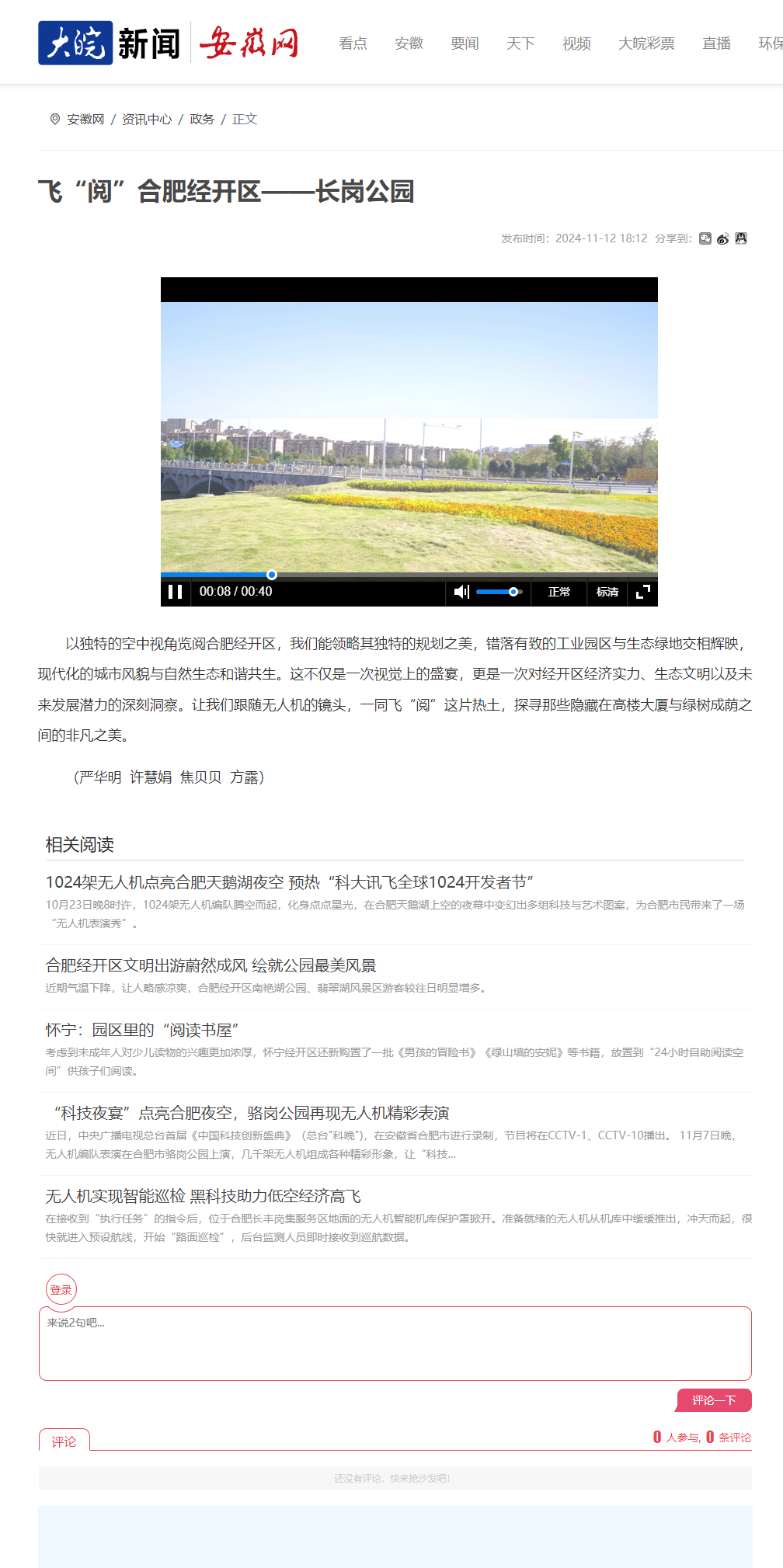Focus the 来说2句吧 comment box
783x1568 pixels.
(395, 1344)
